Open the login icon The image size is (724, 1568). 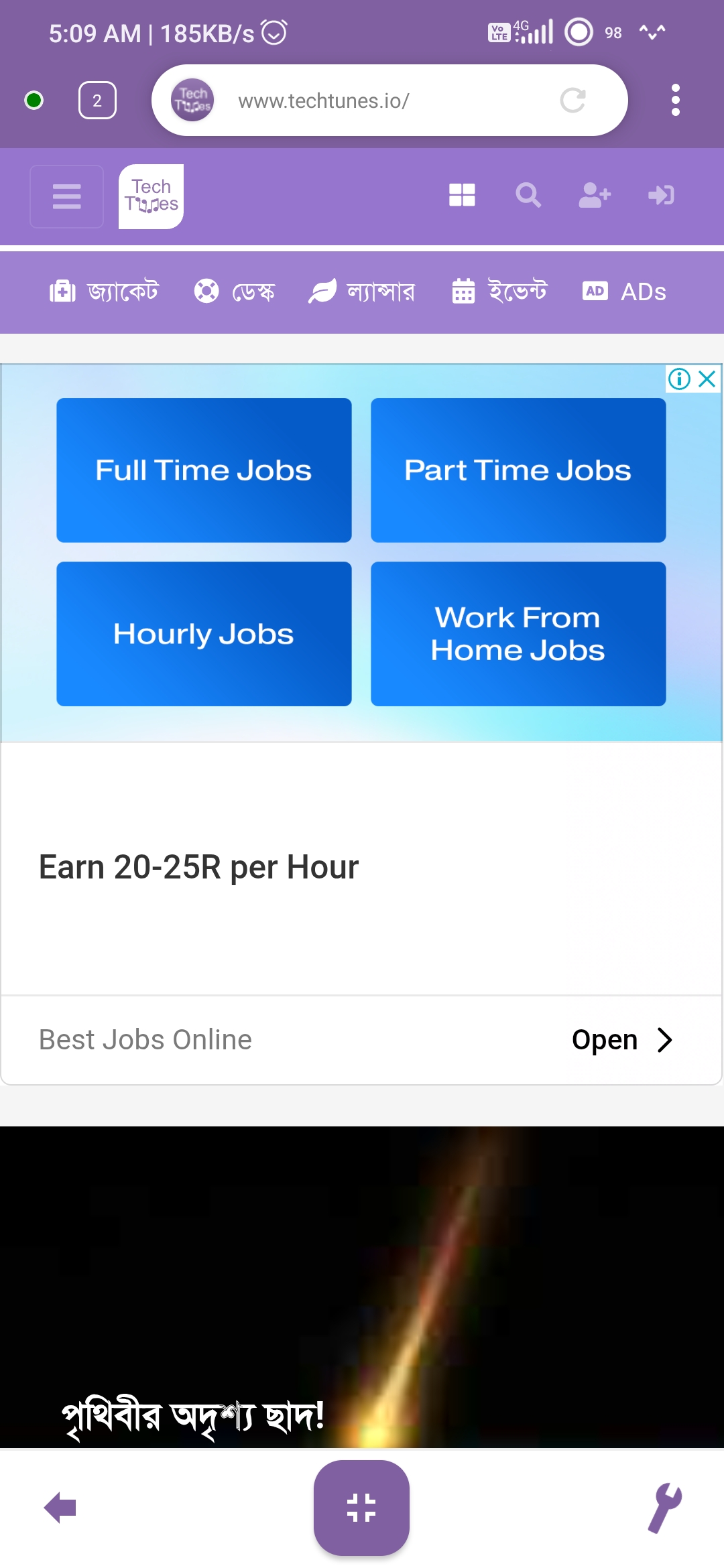point(661,195)
